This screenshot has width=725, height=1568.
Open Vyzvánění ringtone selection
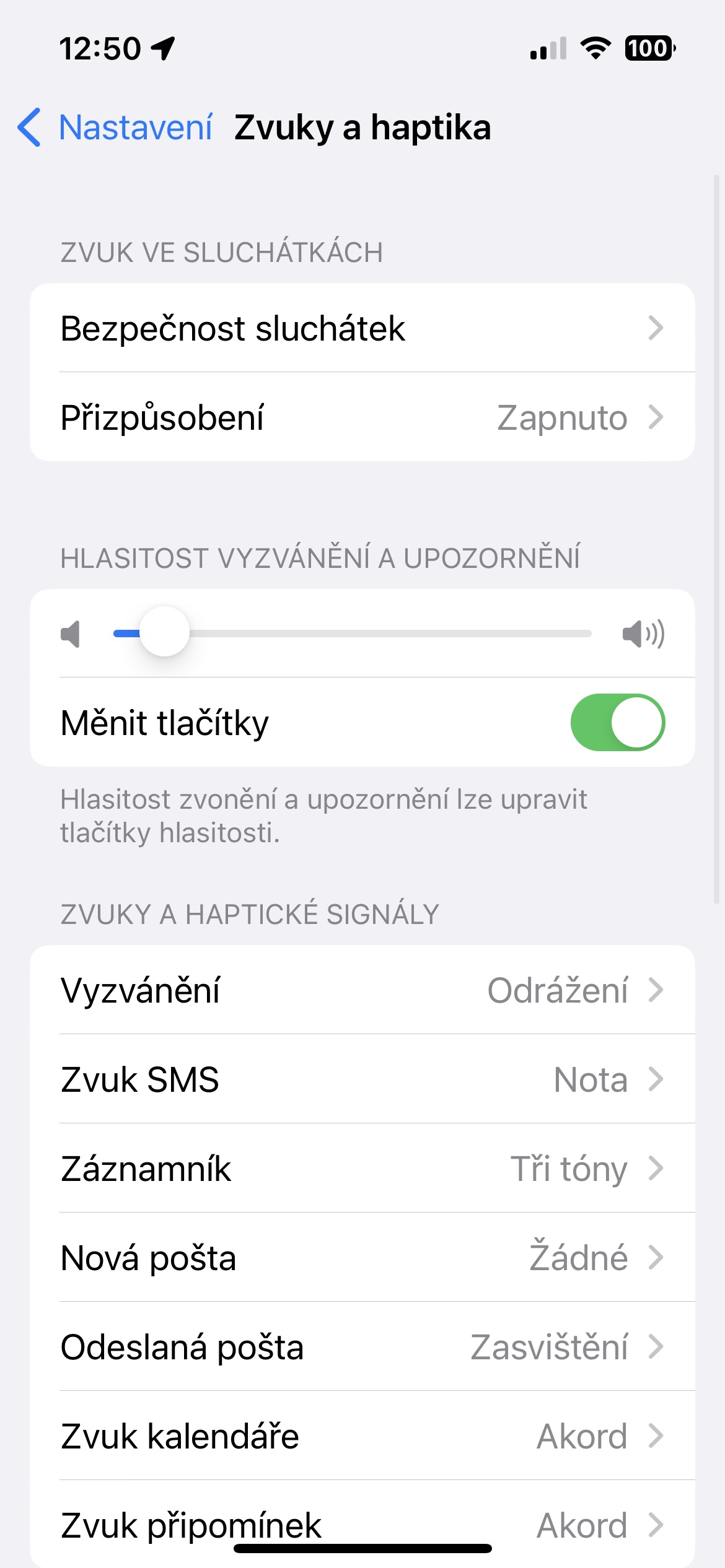362,990
